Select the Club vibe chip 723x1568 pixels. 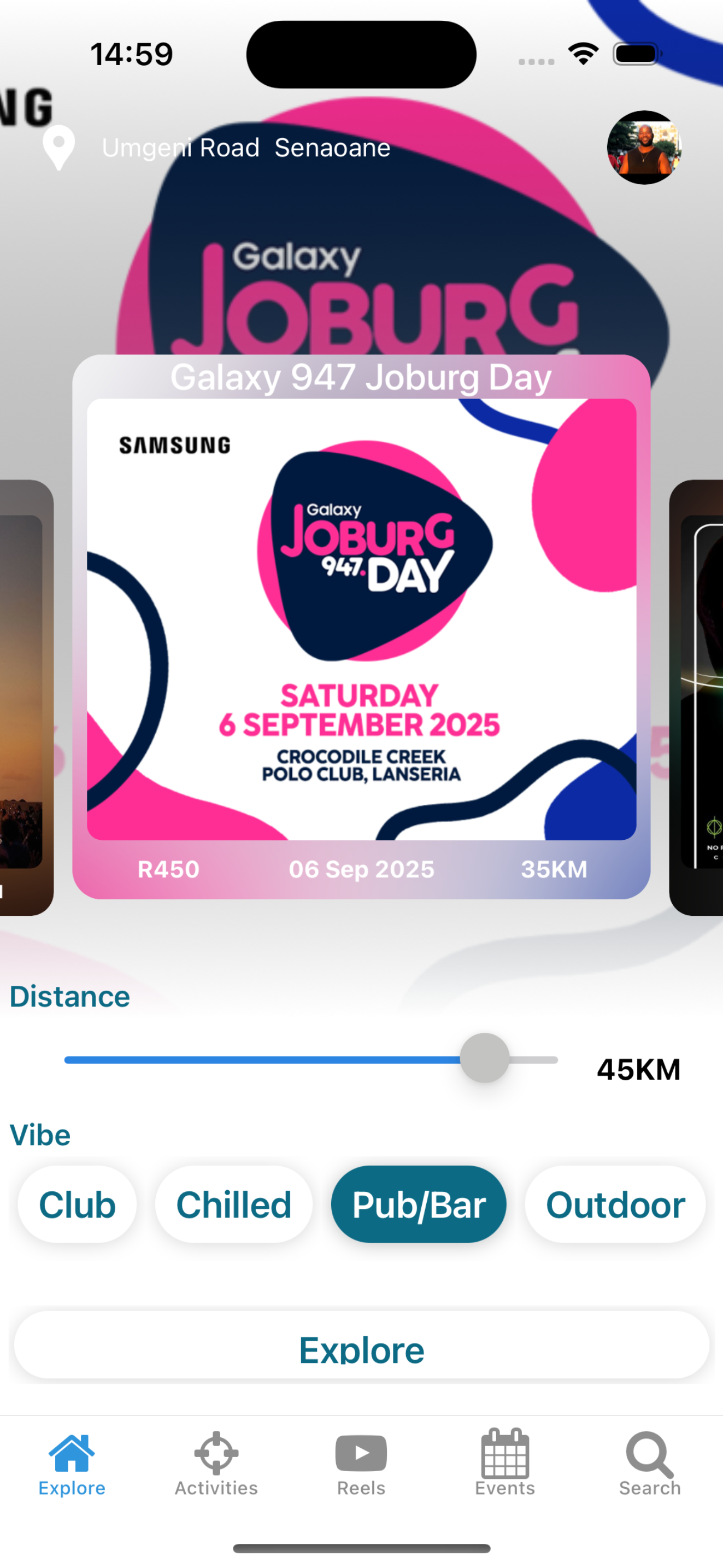[77, 1204]
